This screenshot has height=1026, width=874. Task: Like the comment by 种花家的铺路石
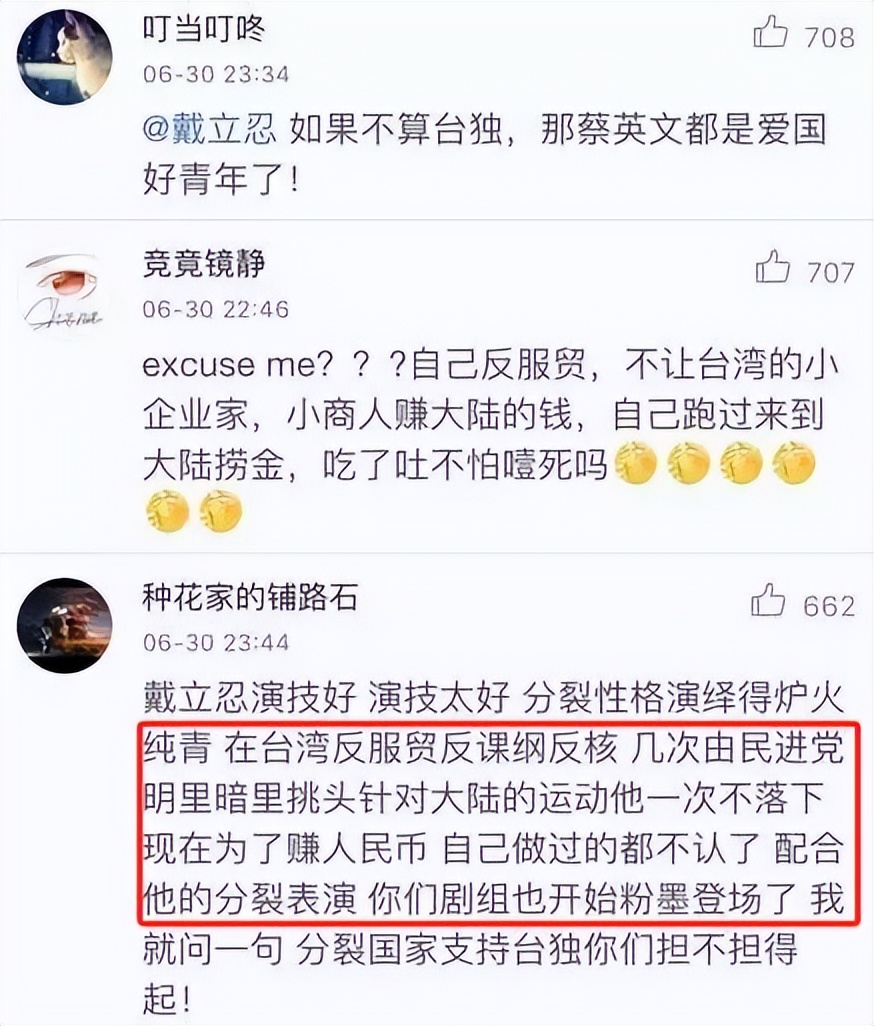[x=770, y=603]
